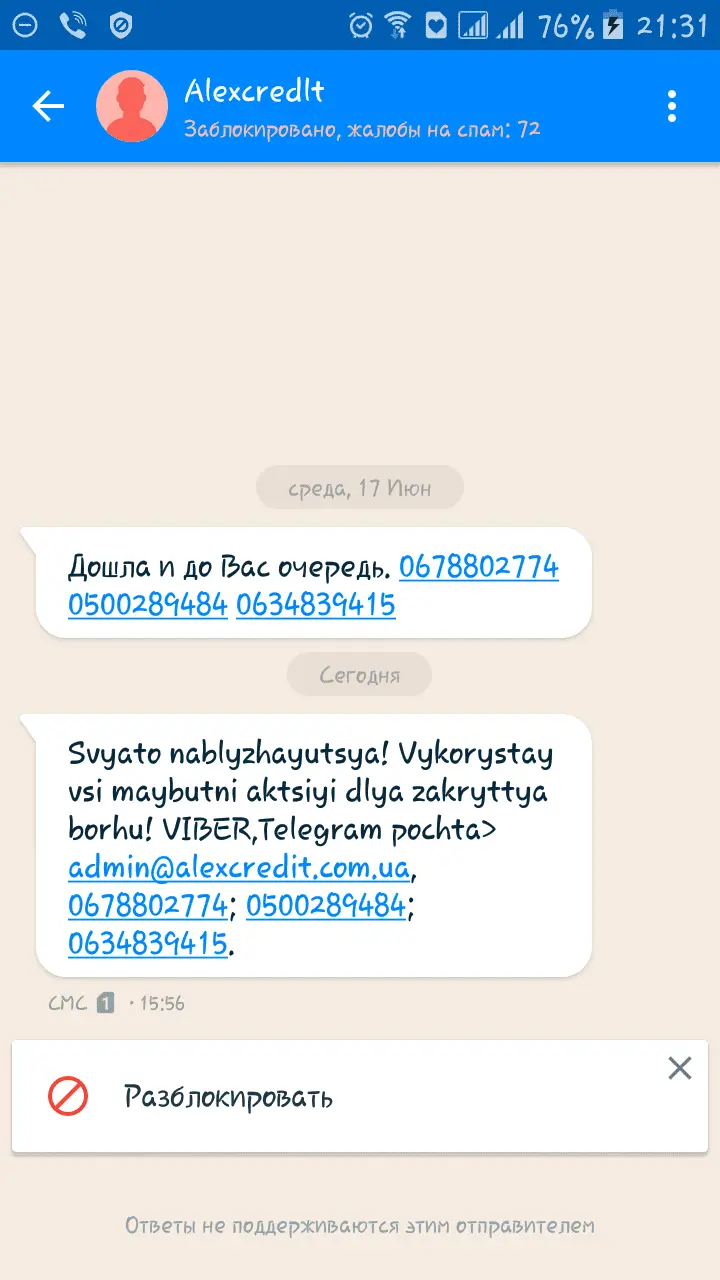Dismiss the Разблокировать banner
This screenshot has width=720, height=1280.
[680, 1068]
